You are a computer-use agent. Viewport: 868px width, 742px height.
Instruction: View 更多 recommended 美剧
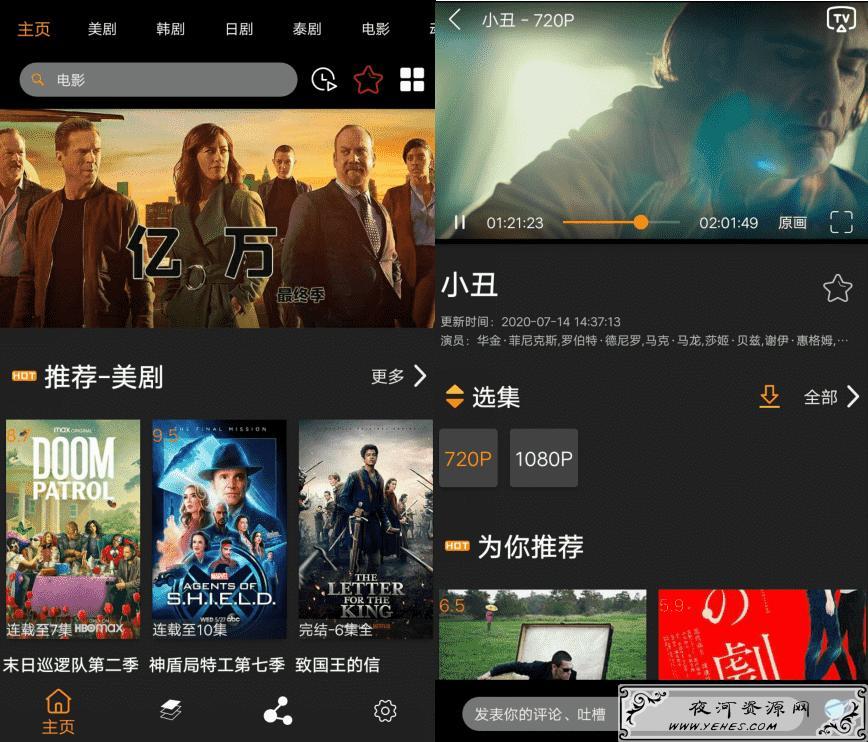pyautogui.click(x=398, y=376)
